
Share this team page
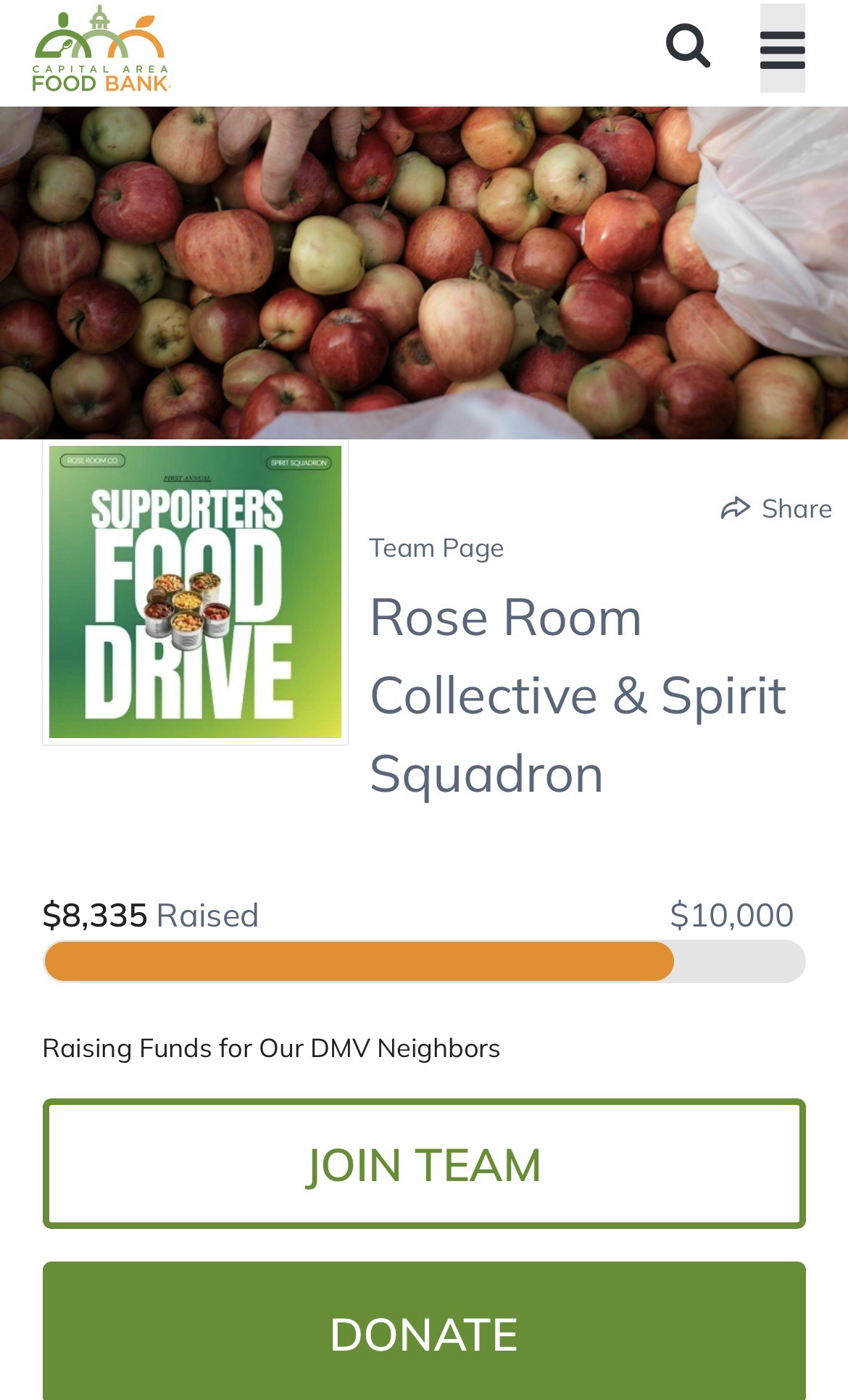point(776,509)
